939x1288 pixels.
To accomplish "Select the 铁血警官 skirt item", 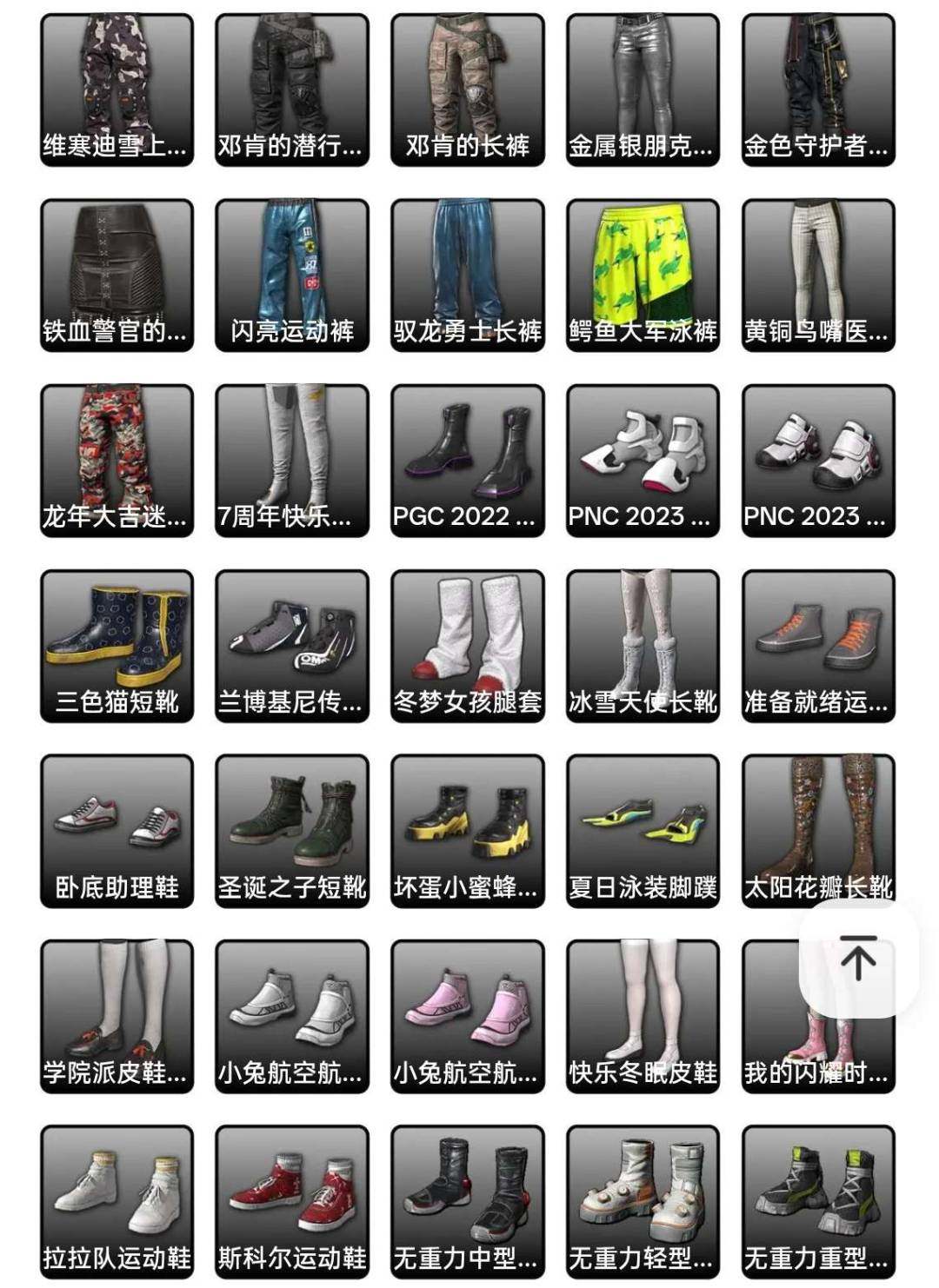I will pyautogui.click(x=117, y=275).
